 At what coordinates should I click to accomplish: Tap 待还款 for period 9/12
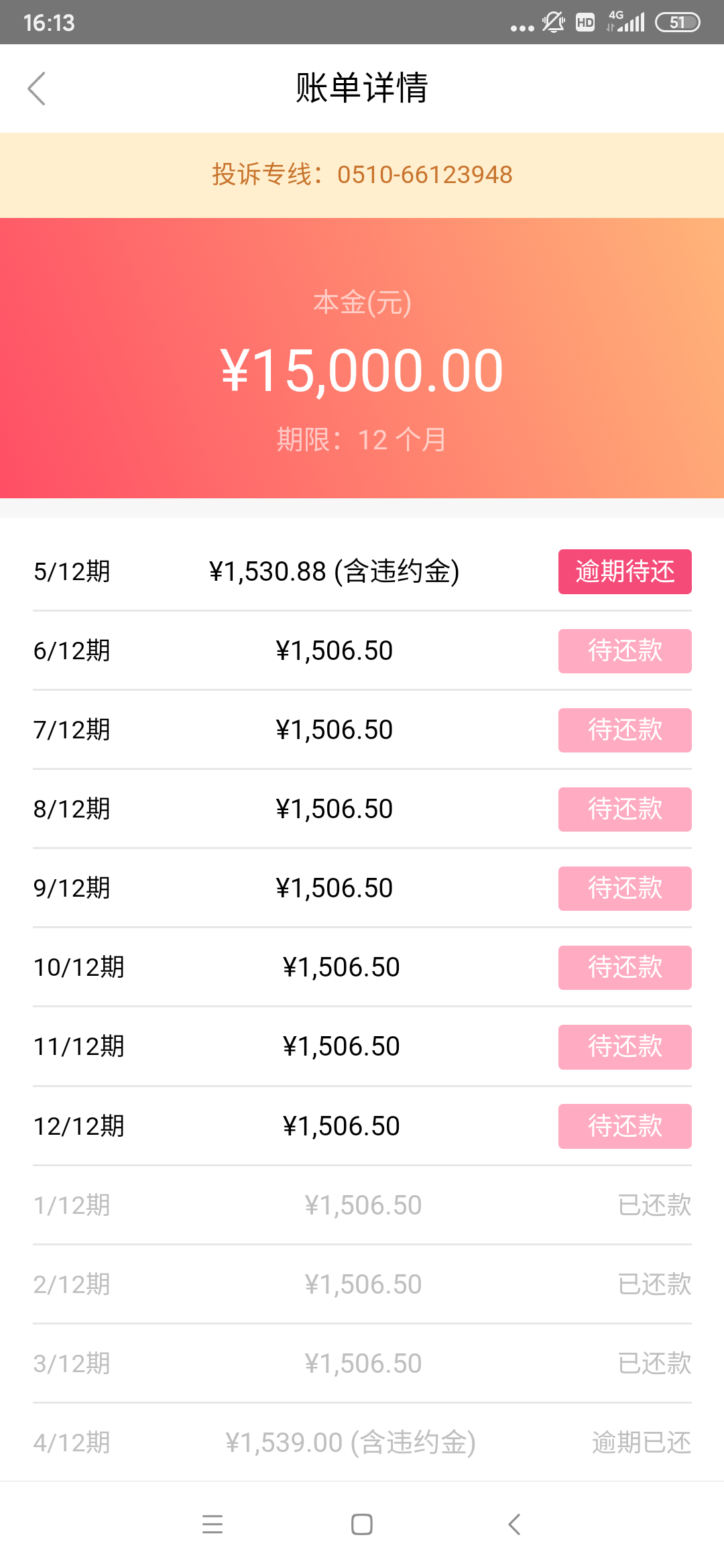pyautogui.click(x=625, y=888)
